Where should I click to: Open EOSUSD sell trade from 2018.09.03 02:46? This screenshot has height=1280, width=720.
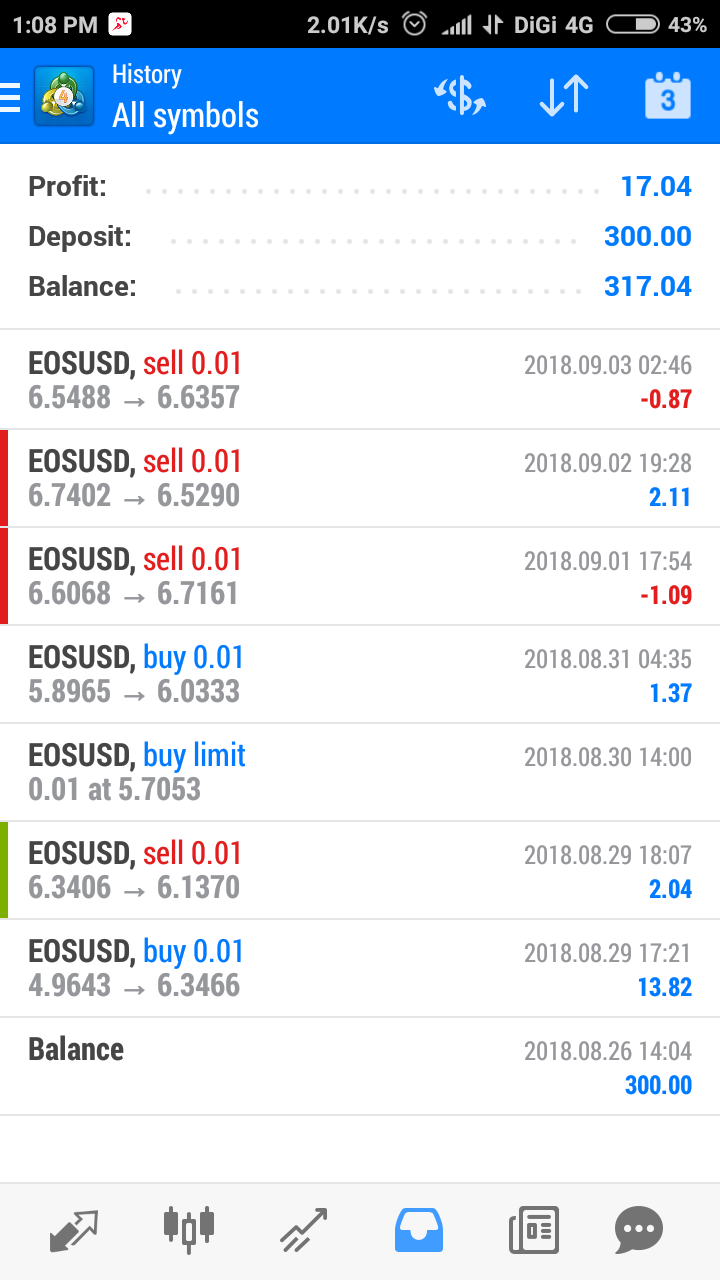360,380
